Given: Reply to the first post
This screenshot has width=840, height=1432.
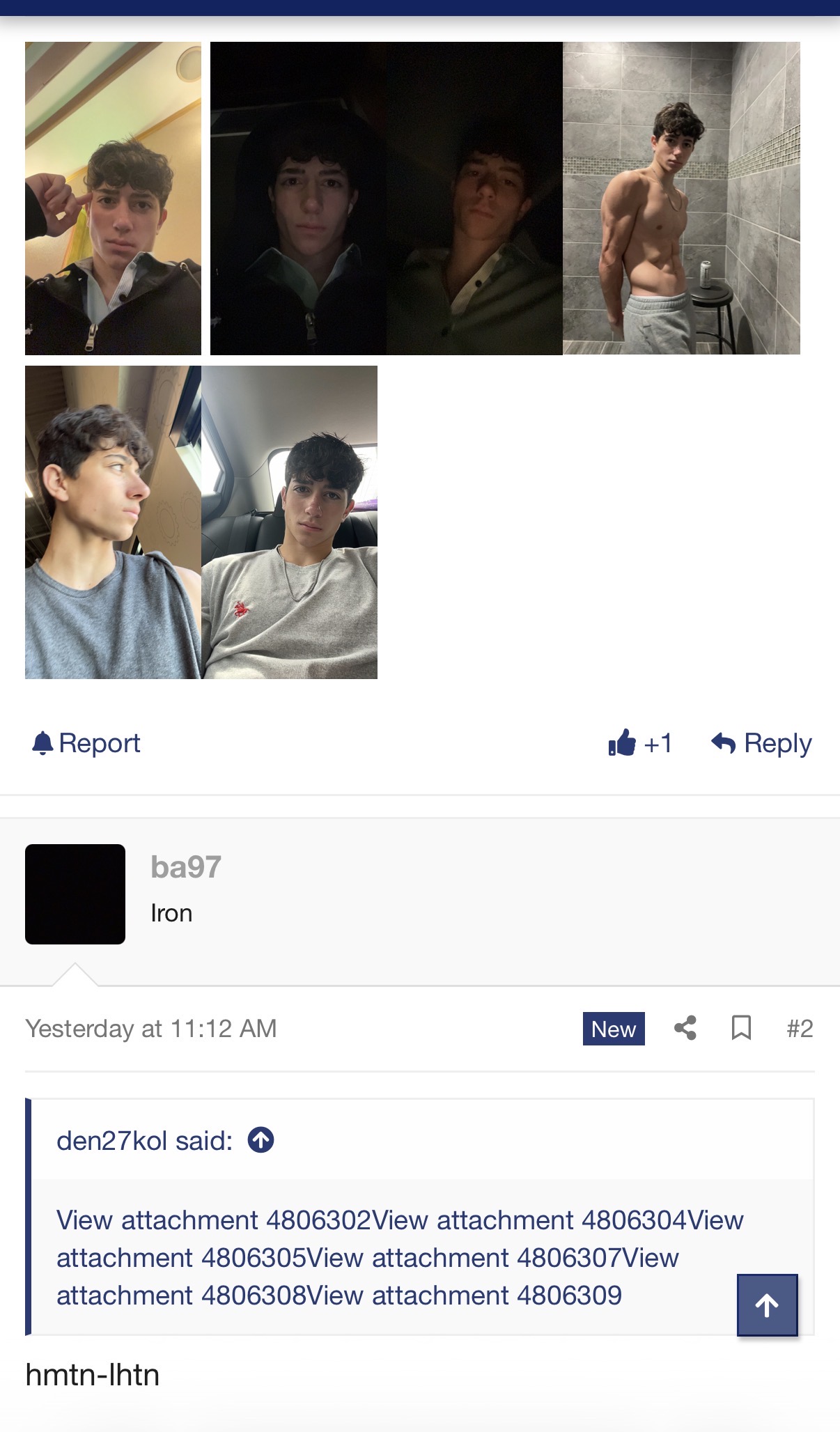Looking at the screenshot, I should coord(762,743).
